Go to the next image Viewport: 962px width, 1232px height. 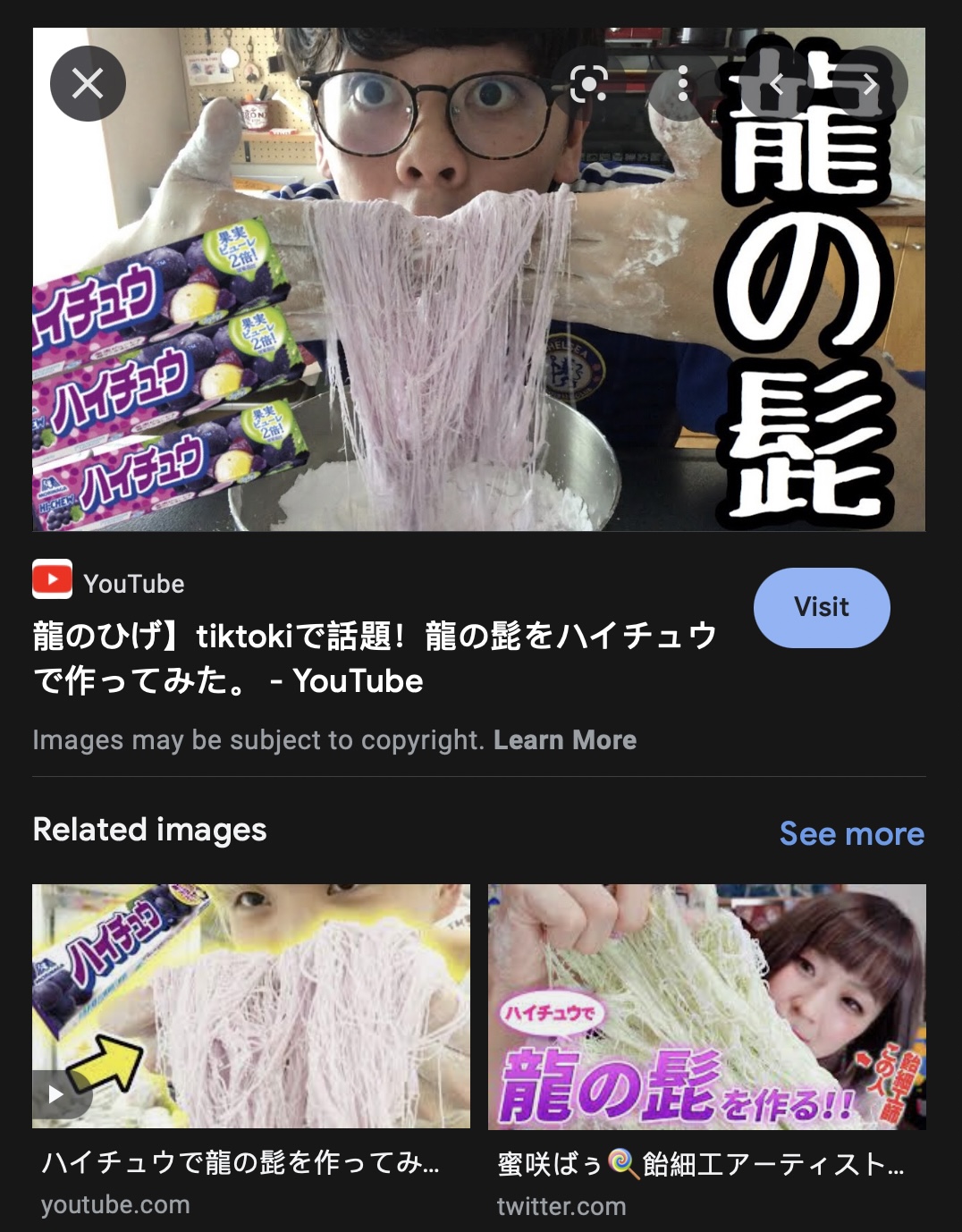point(870,84)
